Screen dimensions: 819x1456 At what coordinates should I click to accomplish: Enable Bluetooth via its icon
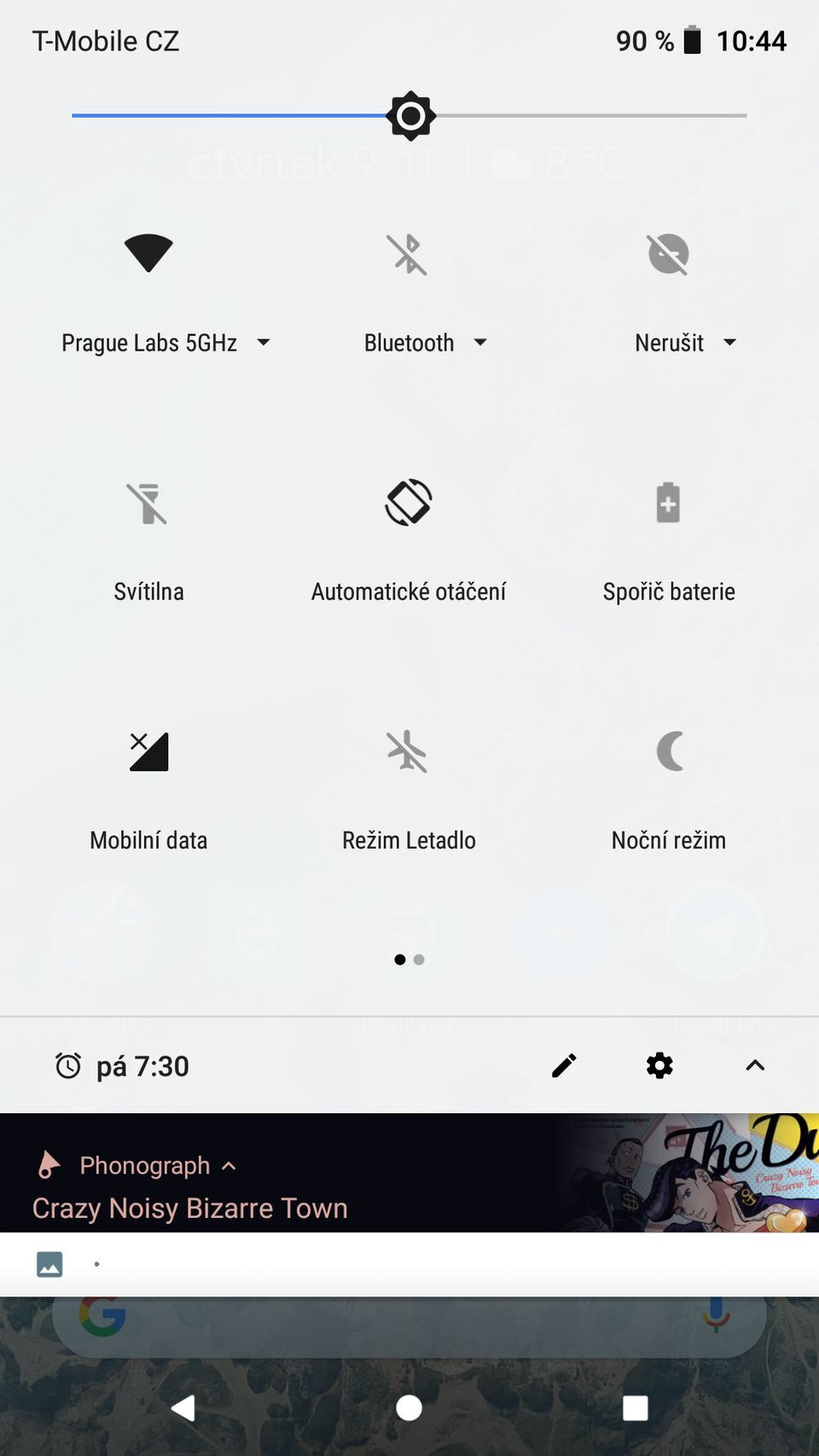tap(408, 253)
